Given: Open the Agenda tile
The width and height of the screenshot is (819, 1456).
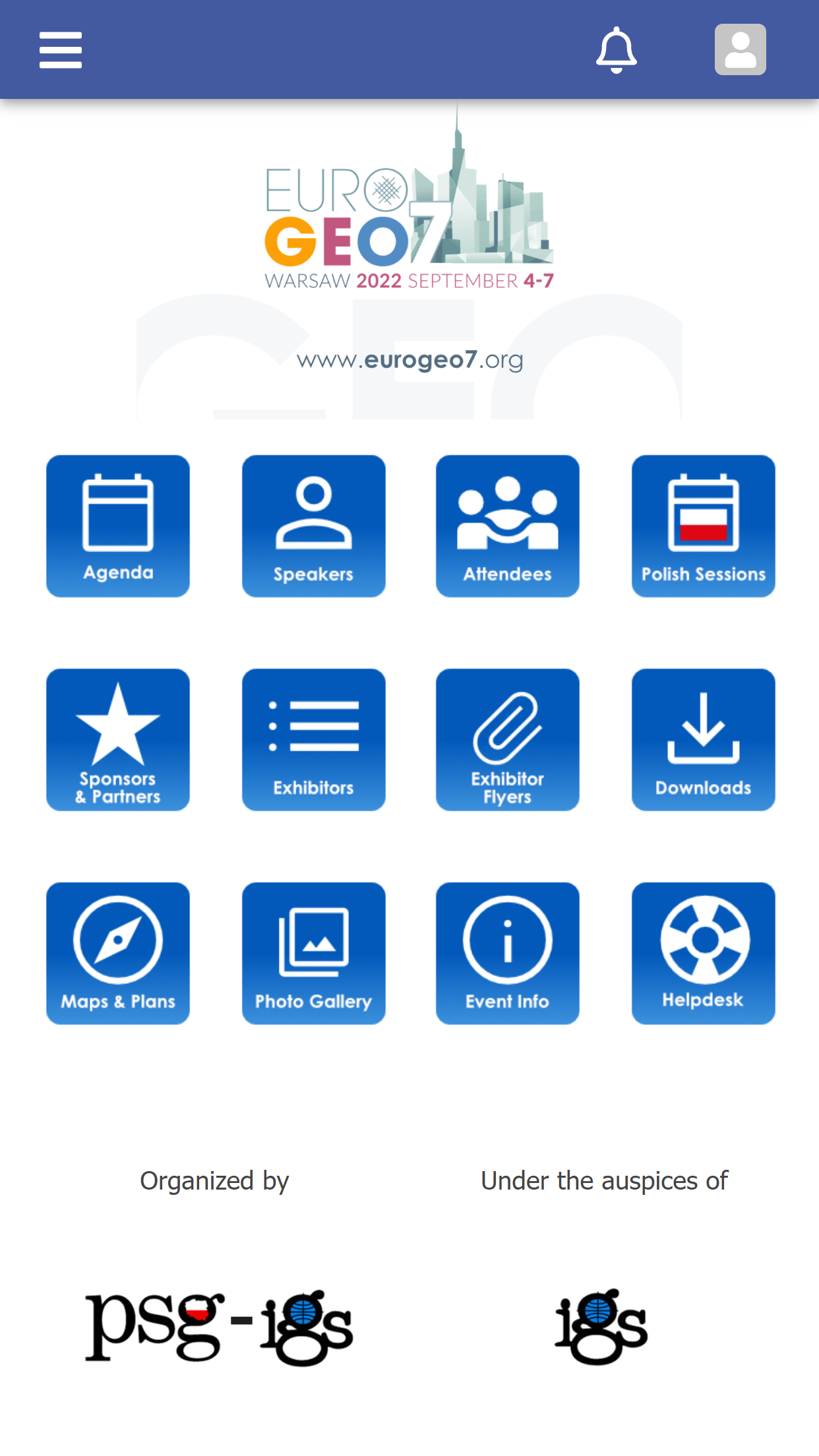Looking at the screenshot, I should [x=118, y=526].
